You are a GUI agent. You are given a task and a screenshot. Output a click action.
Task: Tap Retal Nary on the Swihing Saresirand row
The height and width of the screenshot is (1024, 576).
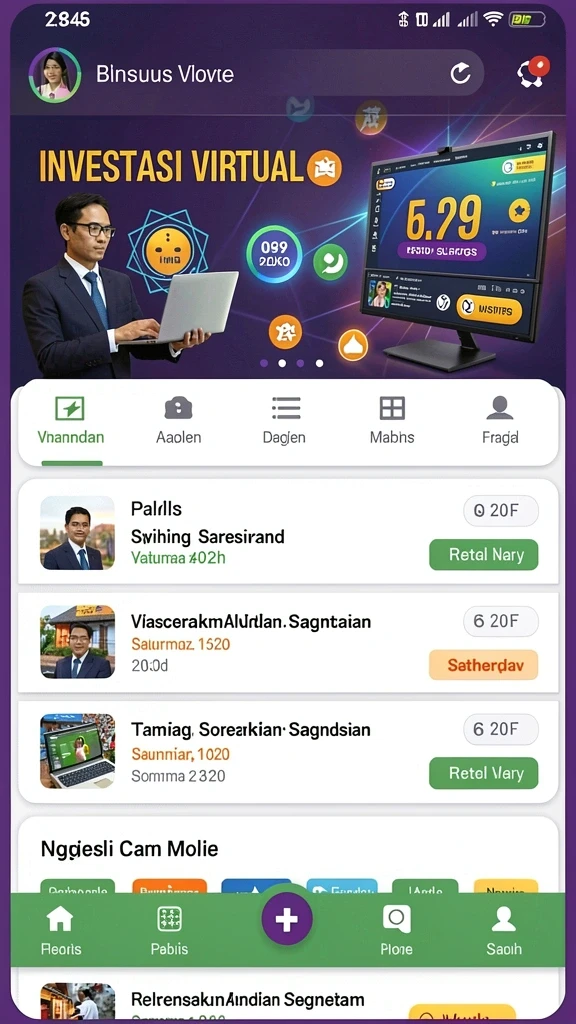483,555
